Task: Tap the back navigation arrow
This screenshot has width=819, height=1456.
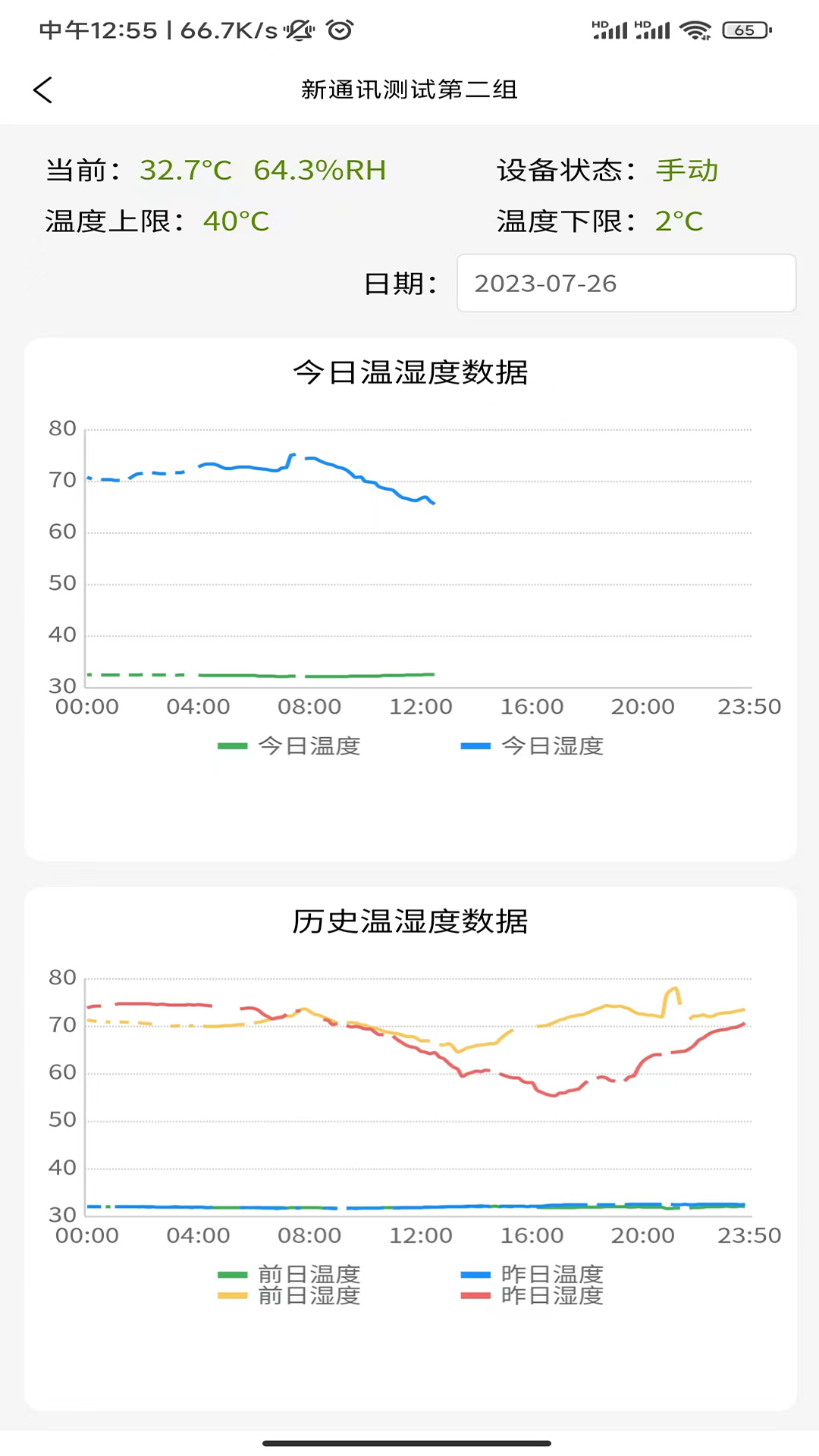Action: (x=43, y=89)
